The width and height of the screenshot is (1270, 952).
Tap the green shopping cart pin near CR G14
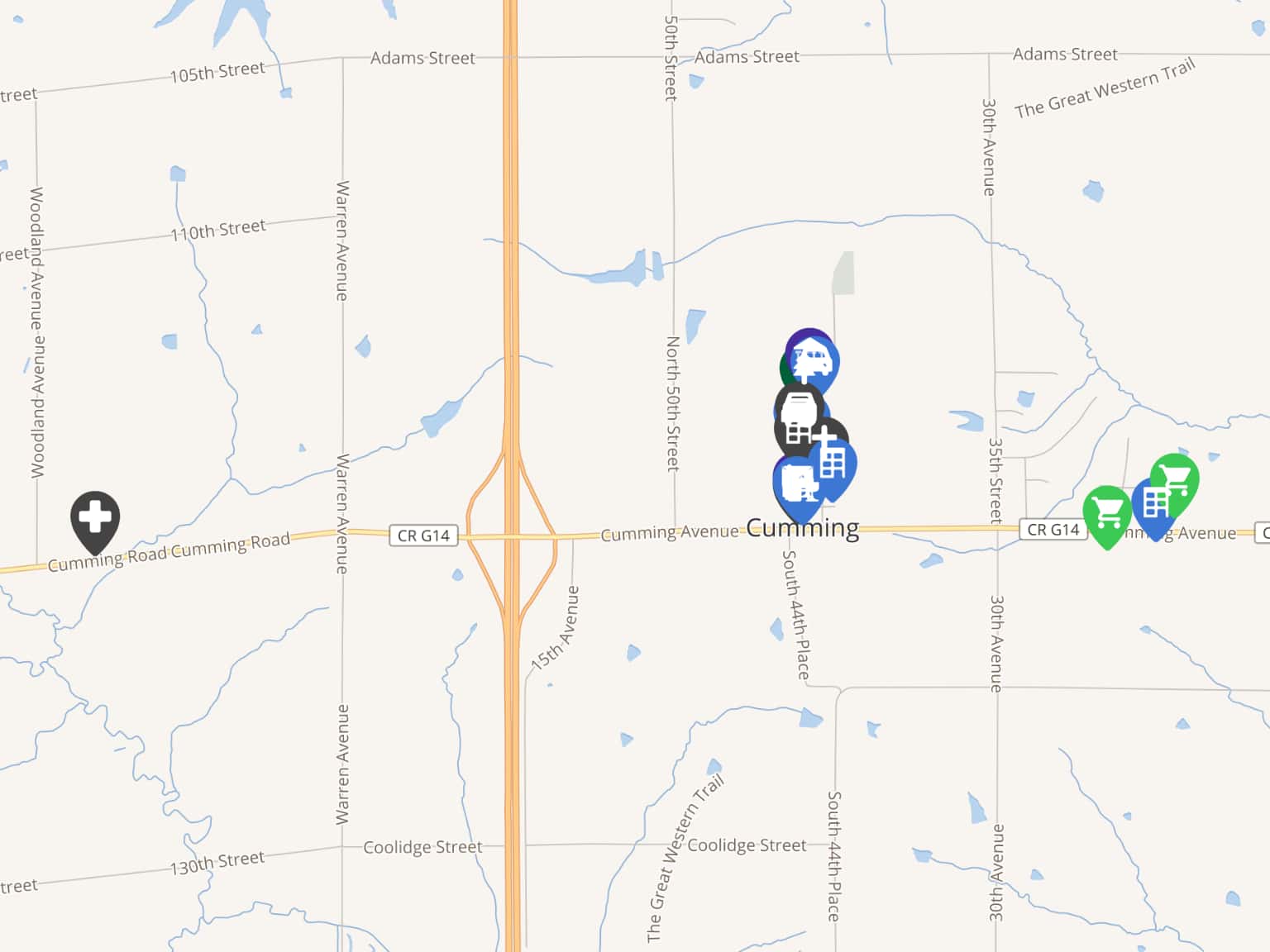tap(1106, 513)
